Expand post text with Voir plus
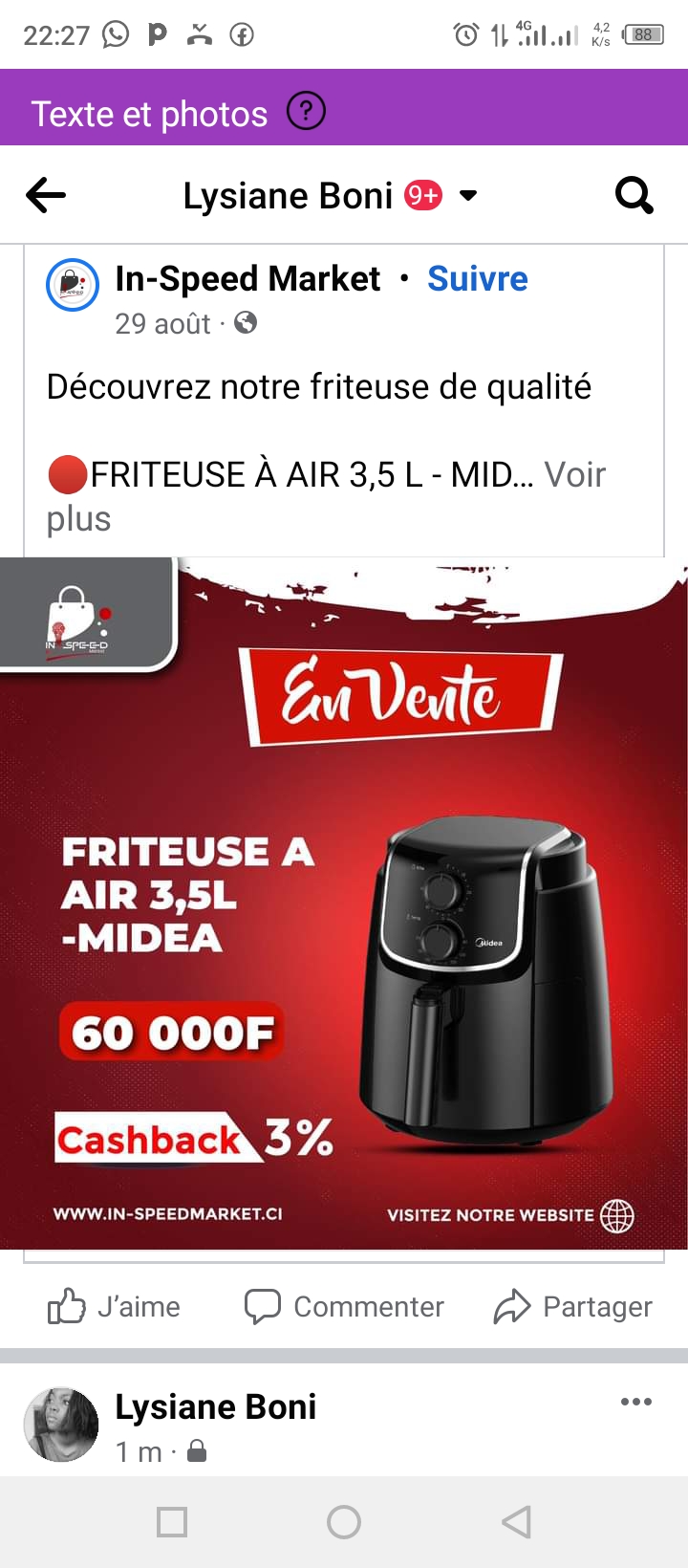Viewport: 688px width, 1568px height. pyautogui.click(x=573, y=475)
